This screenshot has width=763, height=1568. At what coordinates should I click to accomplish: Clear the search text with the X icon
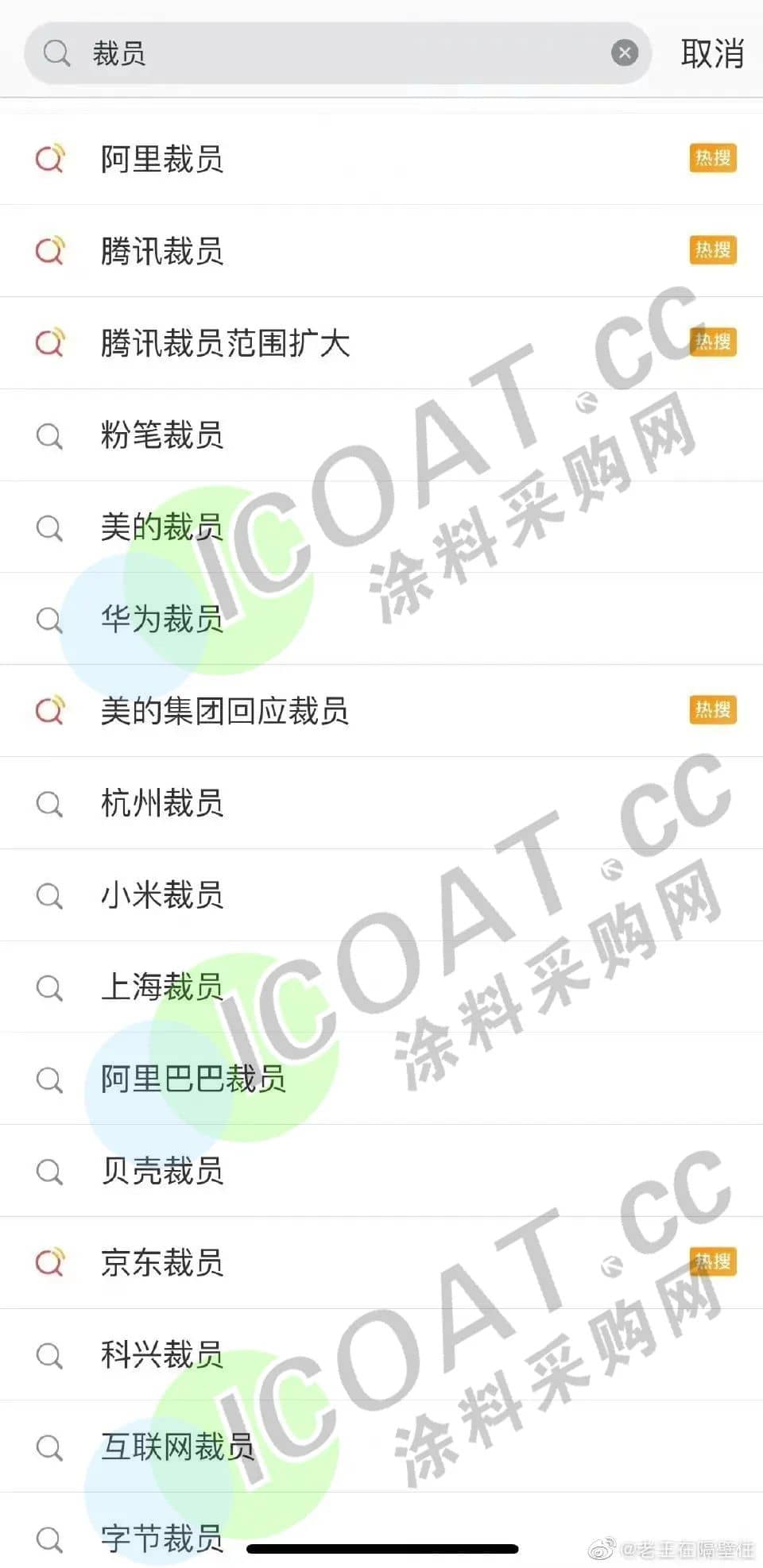pyautogui.click(x=625, y=53)
